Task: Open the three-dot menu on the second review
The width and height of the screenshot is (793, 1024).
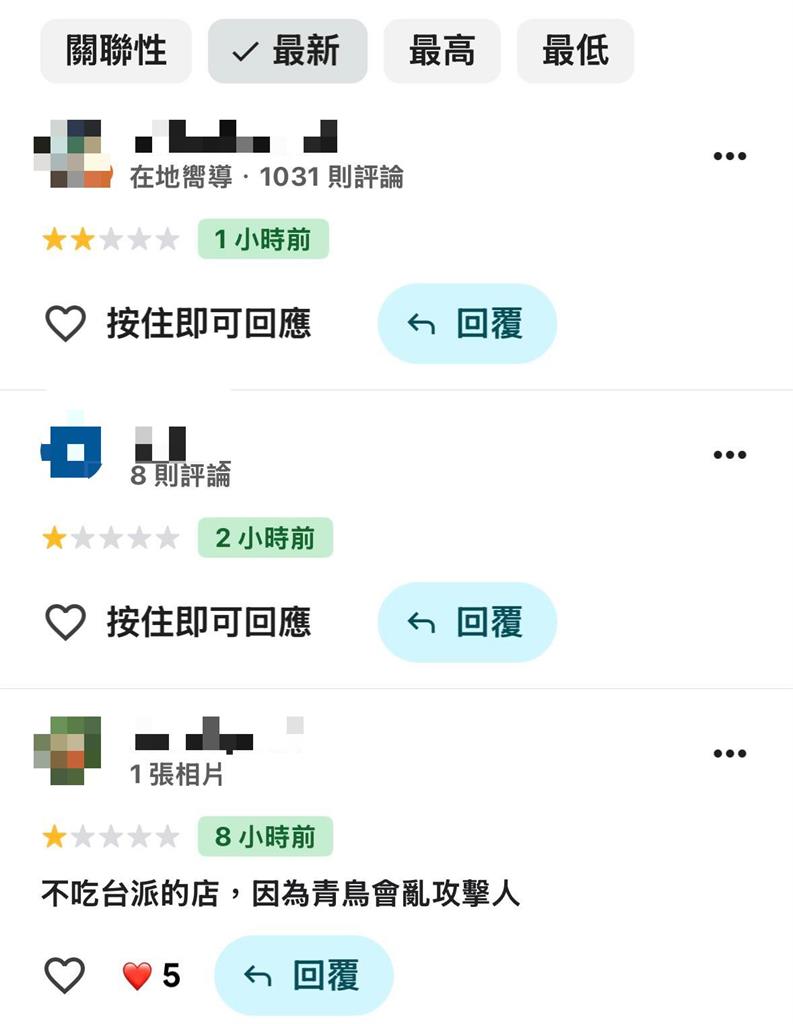Action: coord(730,455)
